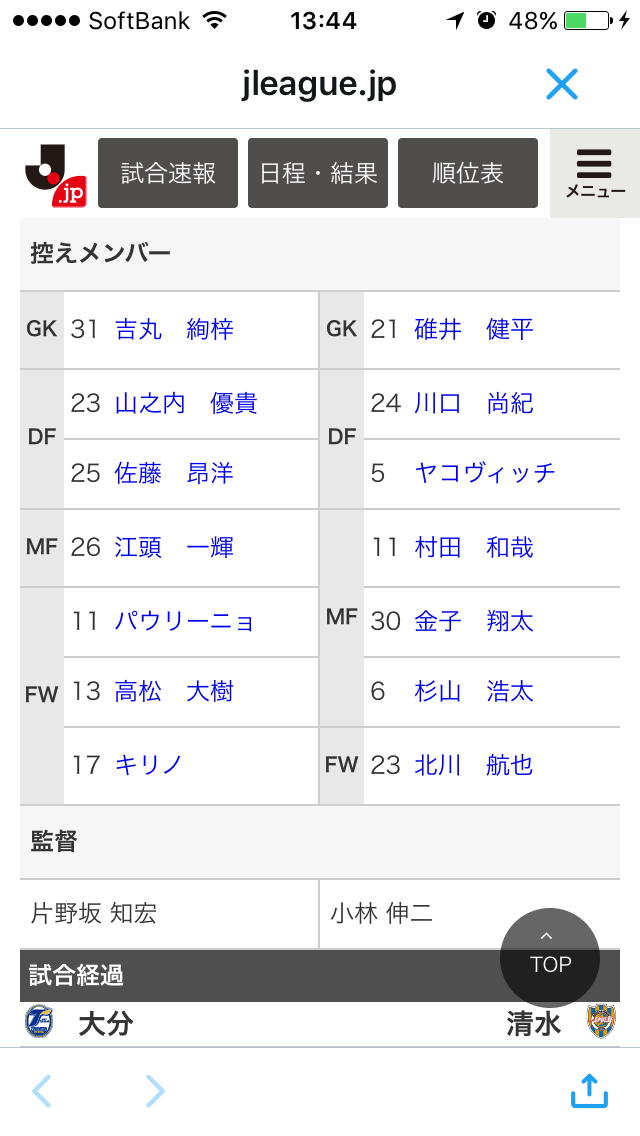Viewport: 640px width, 1136px height.
Task: Select player ヤコヴィッチ
Action: tap(485, 473)
